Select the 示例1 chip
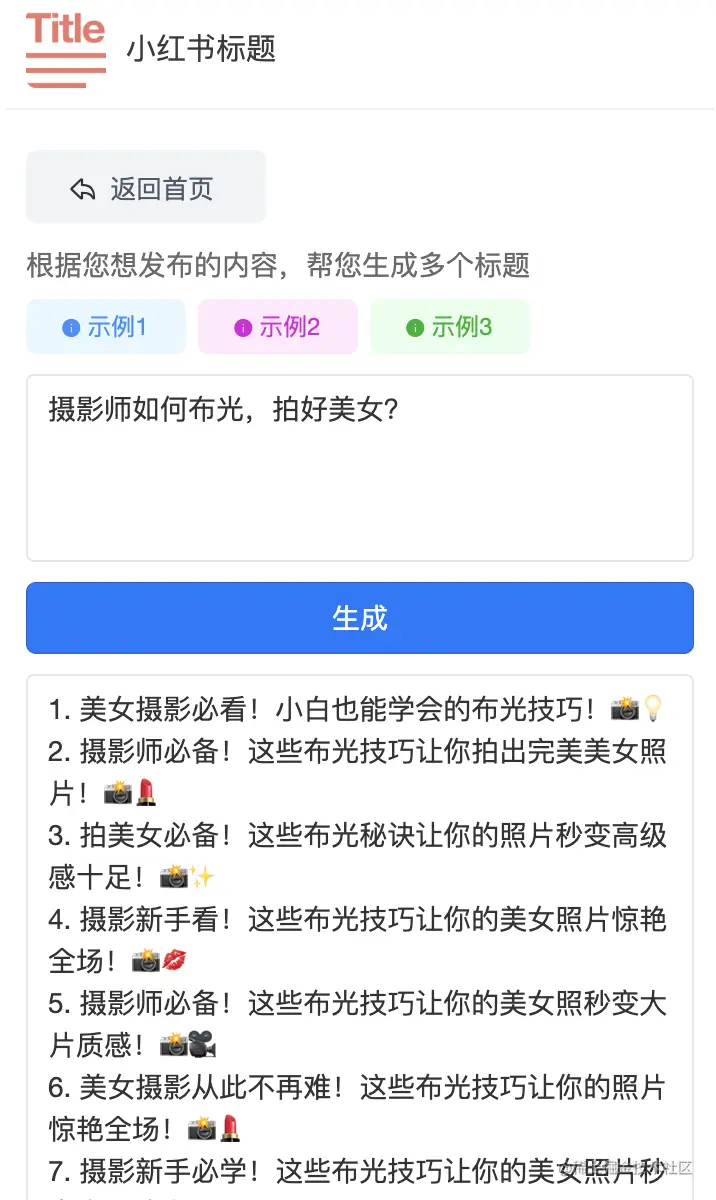Screen dimensions: 716x1200 106,327
